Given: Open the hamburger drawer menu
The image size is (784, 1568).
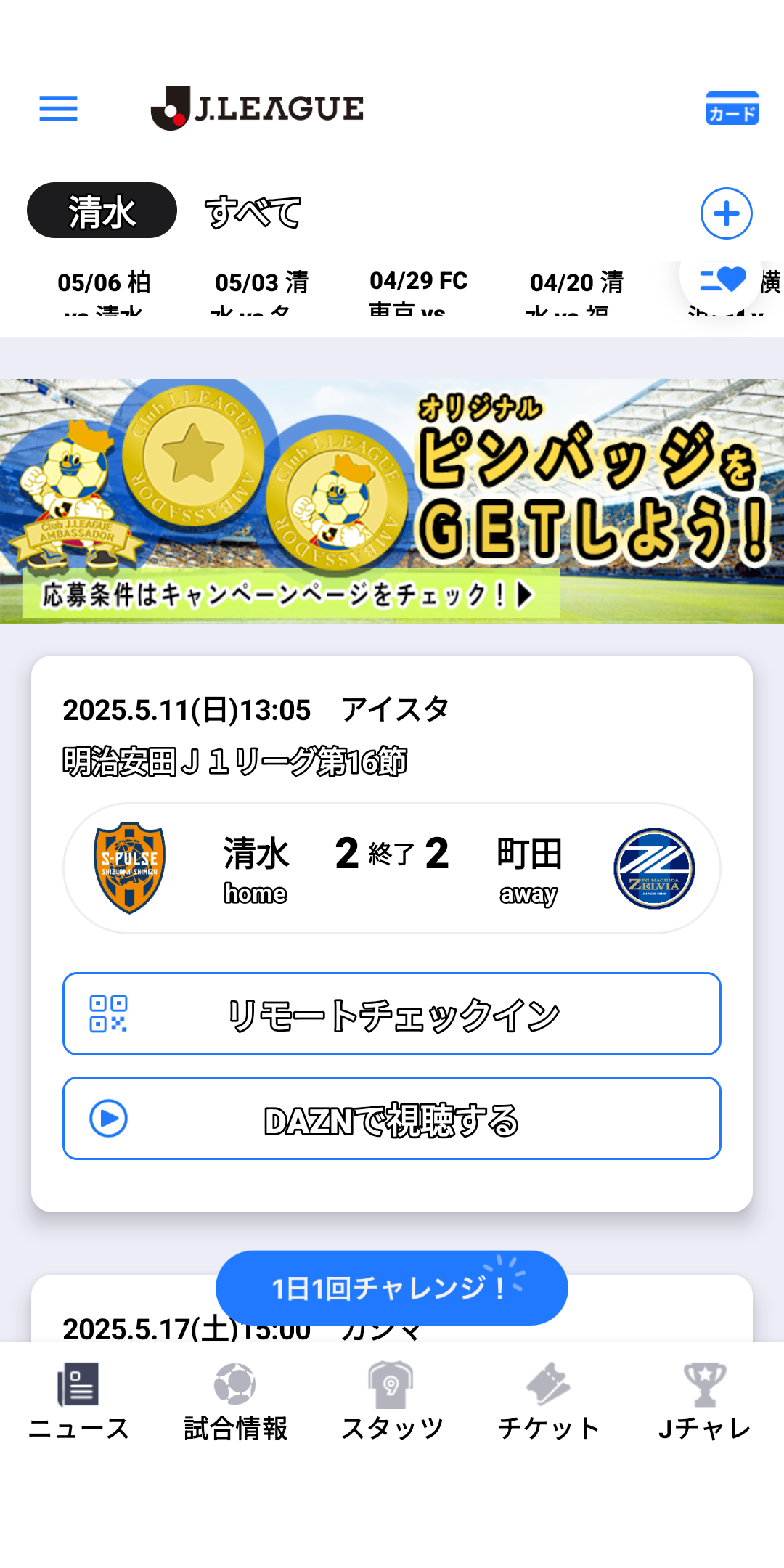Looking at the screenshot, I should coord(58,109).
